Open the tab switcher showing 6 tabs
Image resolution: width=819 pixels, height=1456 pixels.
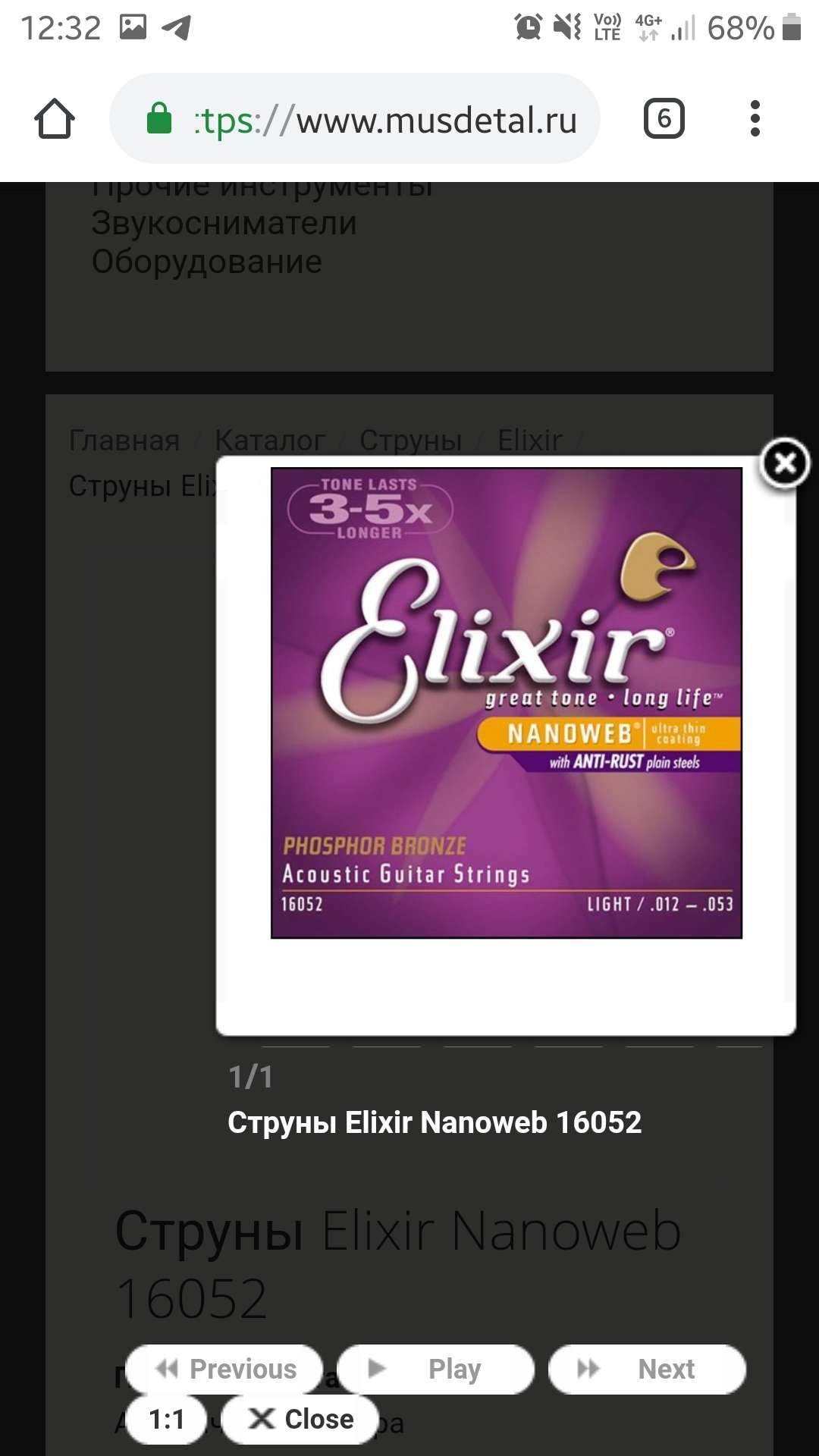click(x=664, y=119)
